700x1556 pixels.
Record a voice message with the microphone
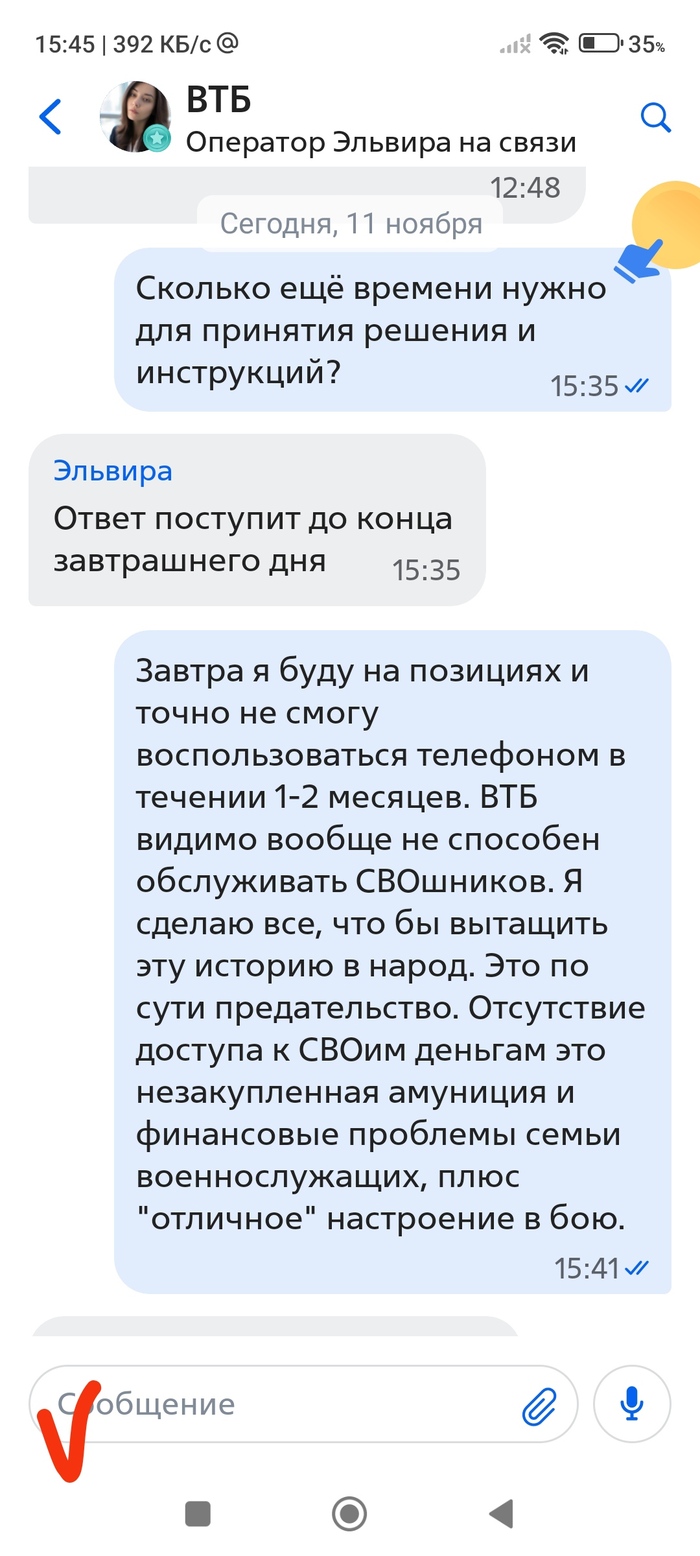click(x=631, y=1404)
